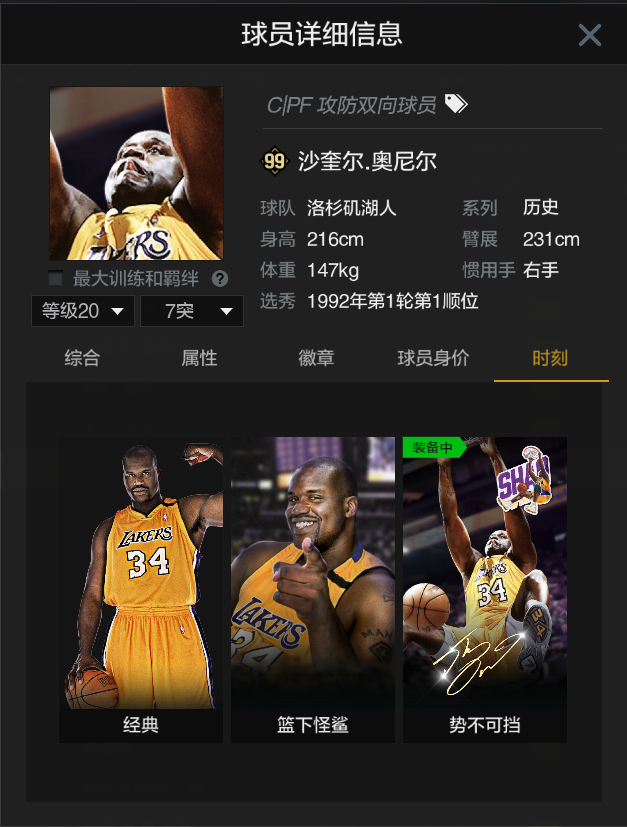Switch to the 综合 tab
This screenshot has width=627, height=827.
point(82,358)
